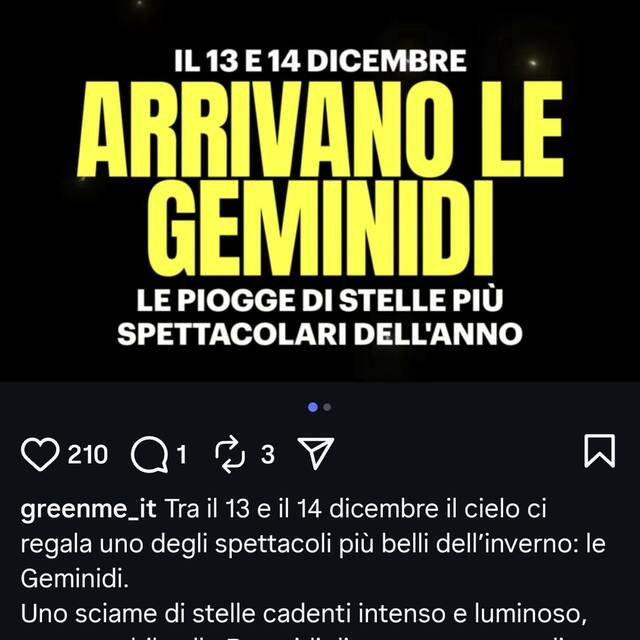Viewport: 640px width, 640px height.
Task: Repost the greenme_it Geminidi post
Action: [230, 455]
